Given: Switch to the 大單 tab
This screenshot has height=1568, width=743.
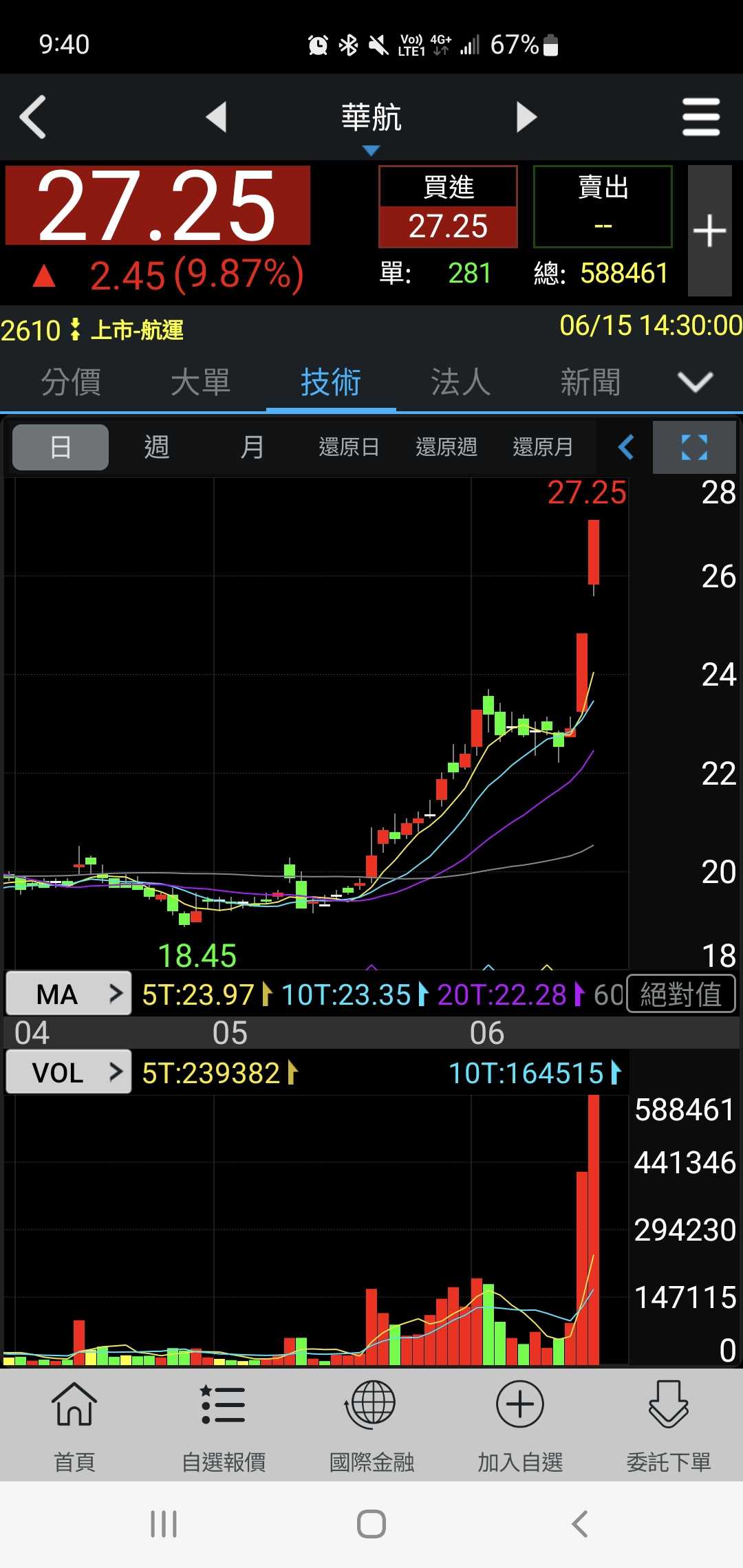Looking at the screenshot, I should tap(201, 382).
